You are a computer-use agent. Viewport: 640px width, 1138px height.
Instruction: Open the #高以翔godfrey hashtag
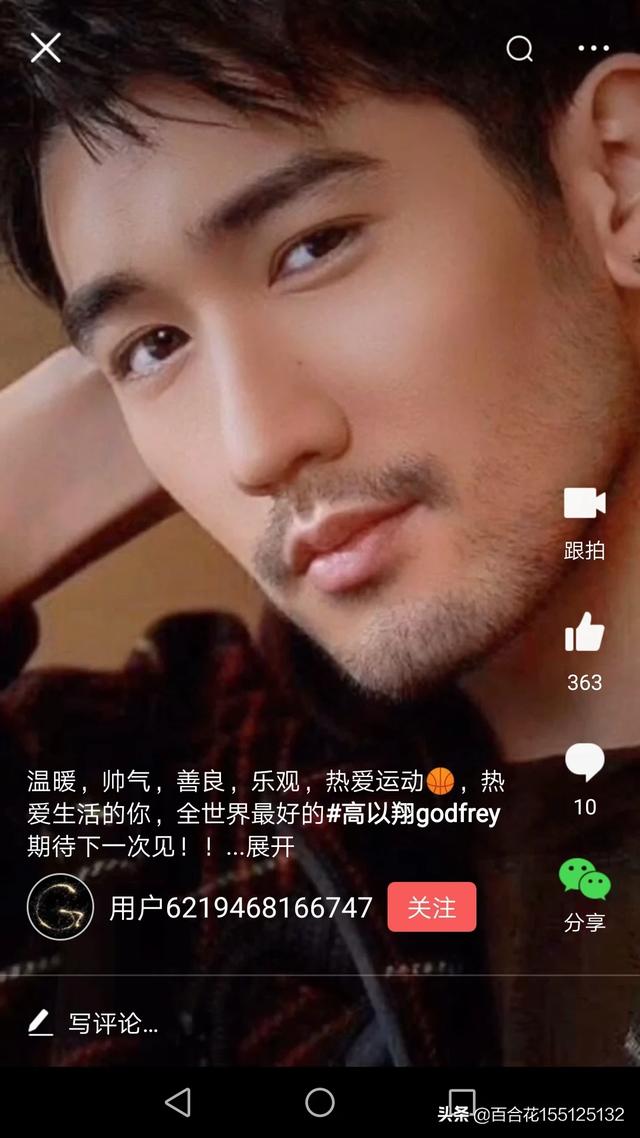[414, 814]
